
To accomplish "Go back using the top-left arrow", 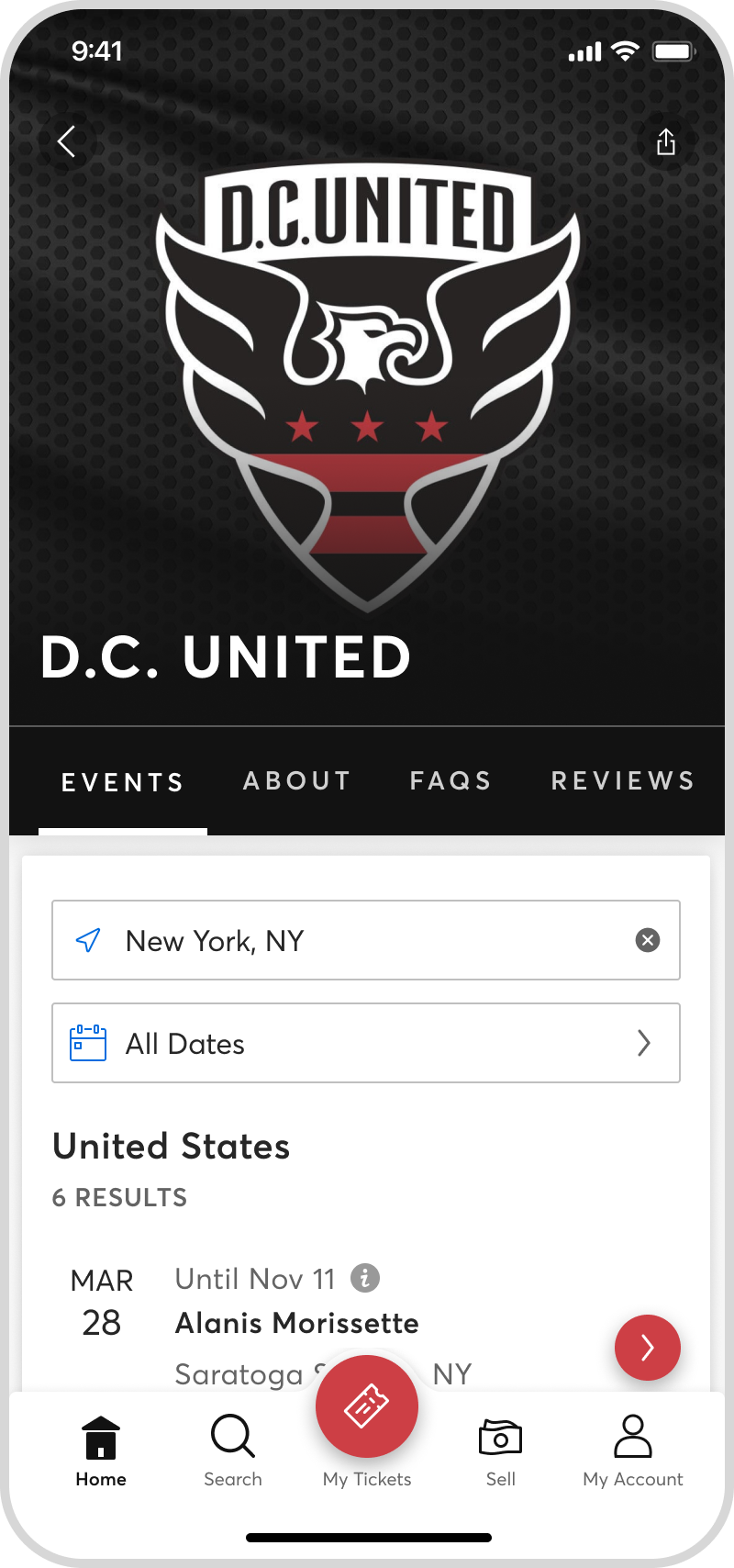I will [x=66, y=141].
